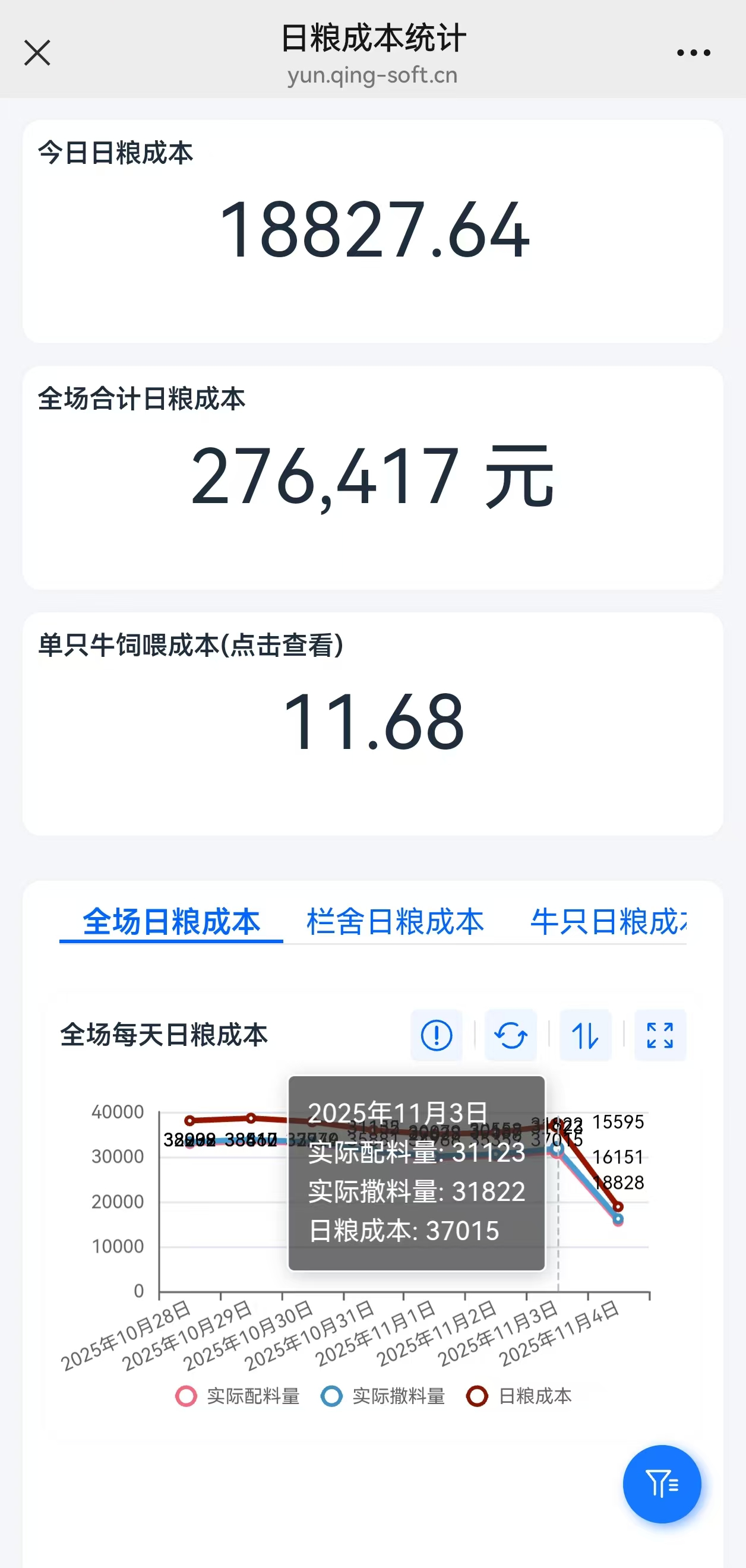Viewport: 746px width, 1568px height.
Task: Open the three-dot overflow menu
Action: pos(693,53)
